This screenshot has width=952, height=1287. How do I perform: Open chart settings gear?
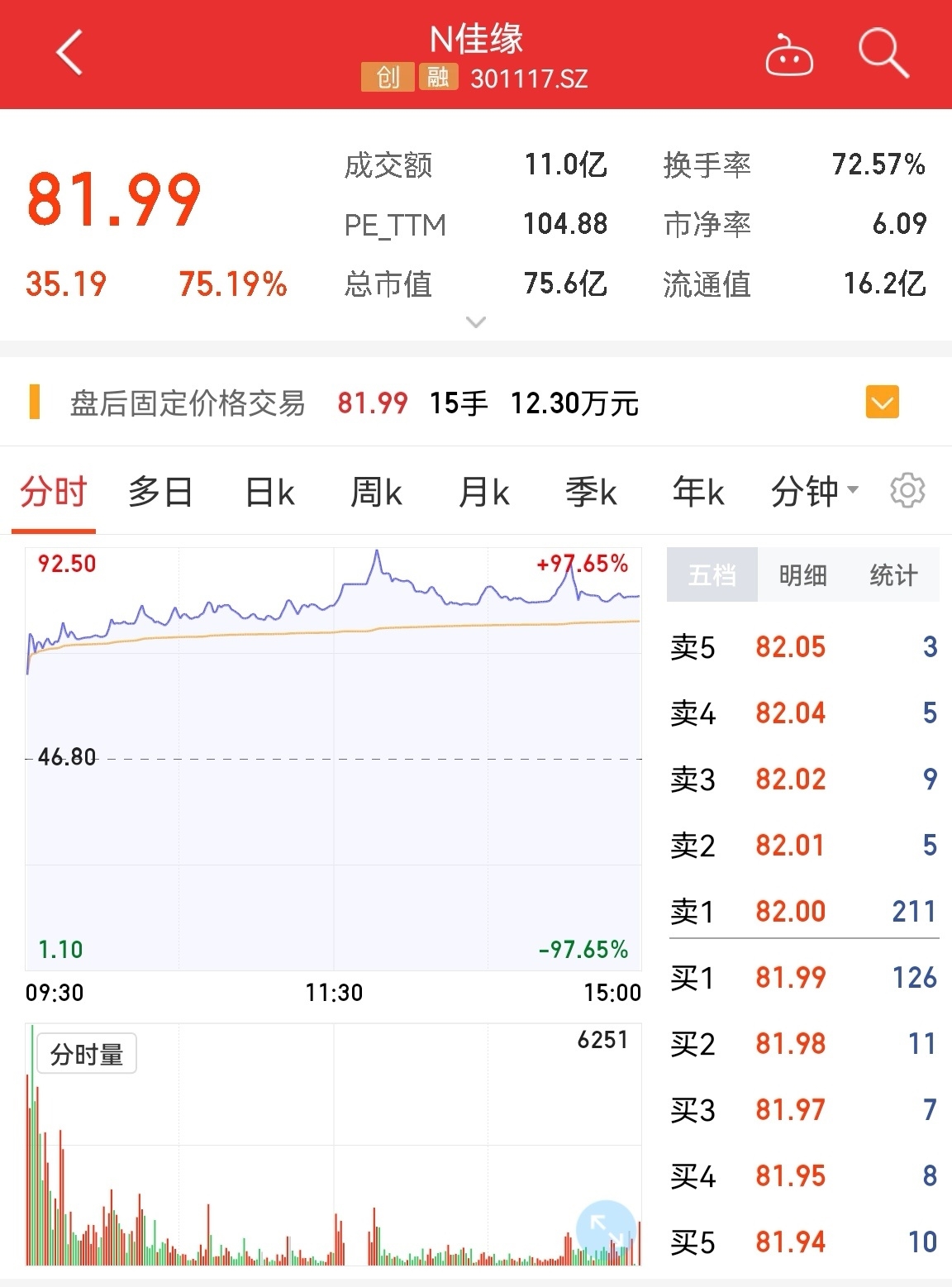[907, 491]
